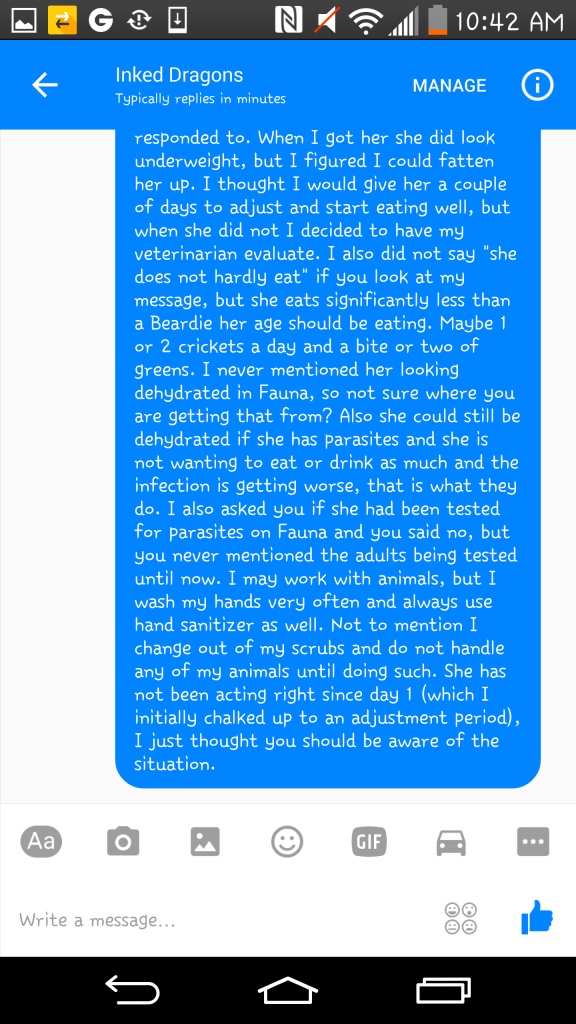Viewport: 576px width, 1024px height.
Task: Tap the car ride icon
Action: (451, 842)
